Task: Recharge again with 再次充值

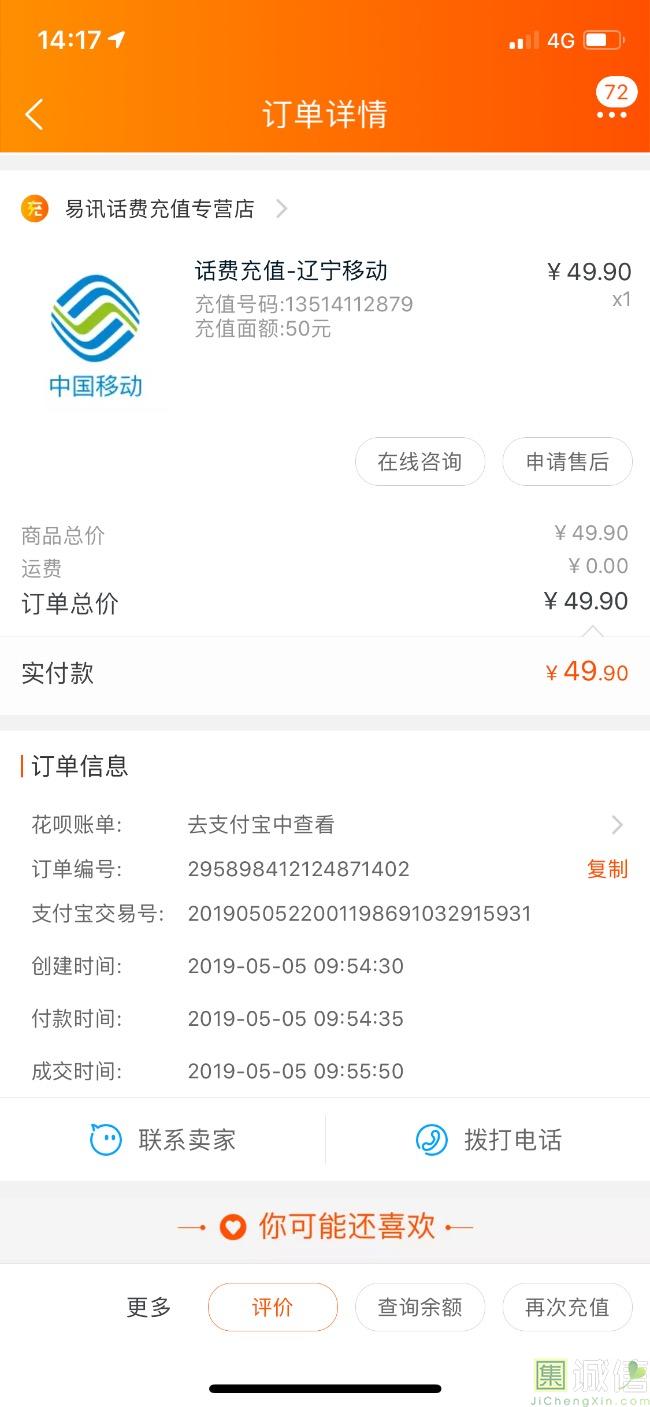Action: (567, 1307)
